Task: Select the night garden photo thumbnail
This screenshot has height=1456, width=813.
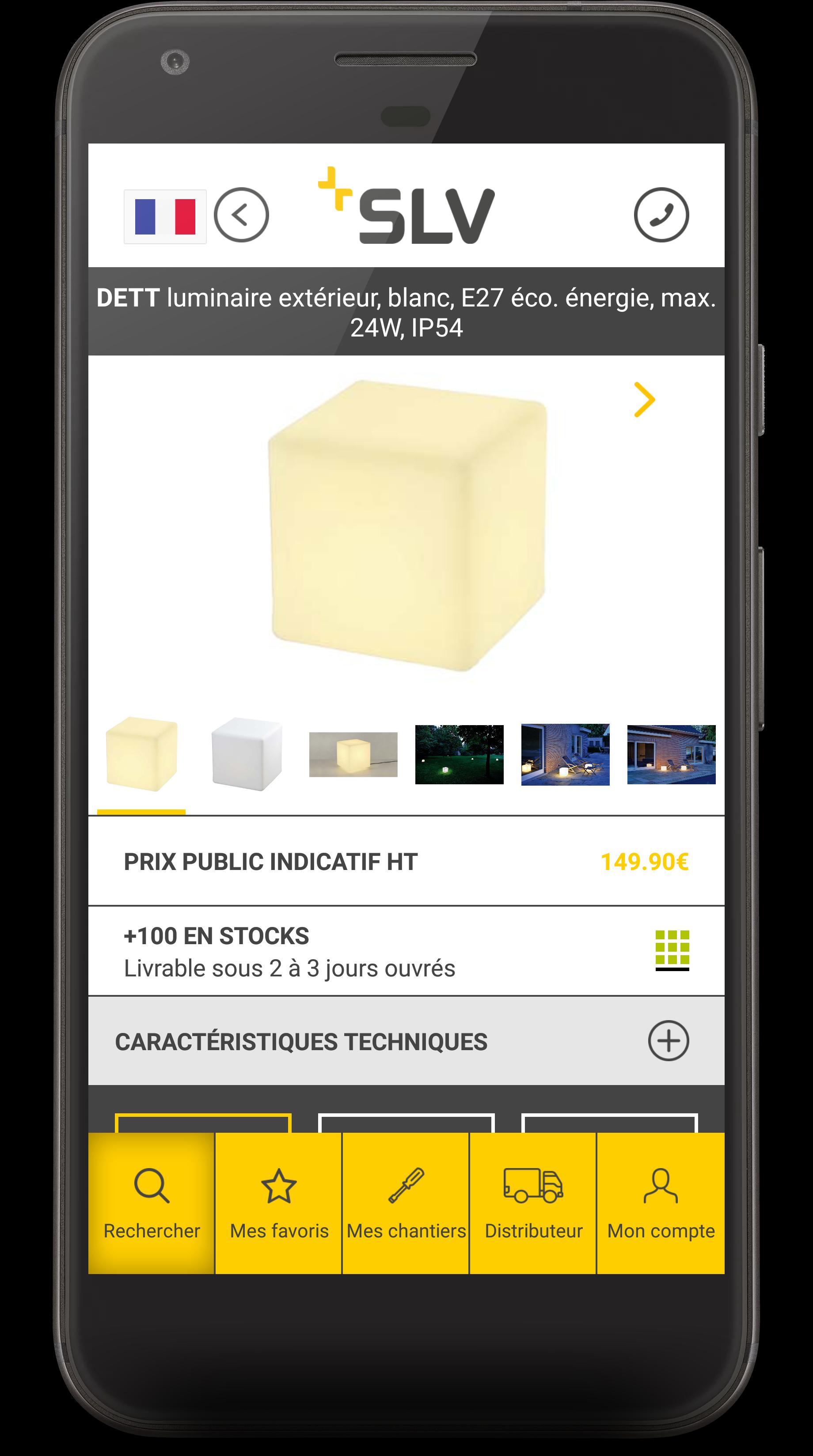Action: click(x=459, y=754)
